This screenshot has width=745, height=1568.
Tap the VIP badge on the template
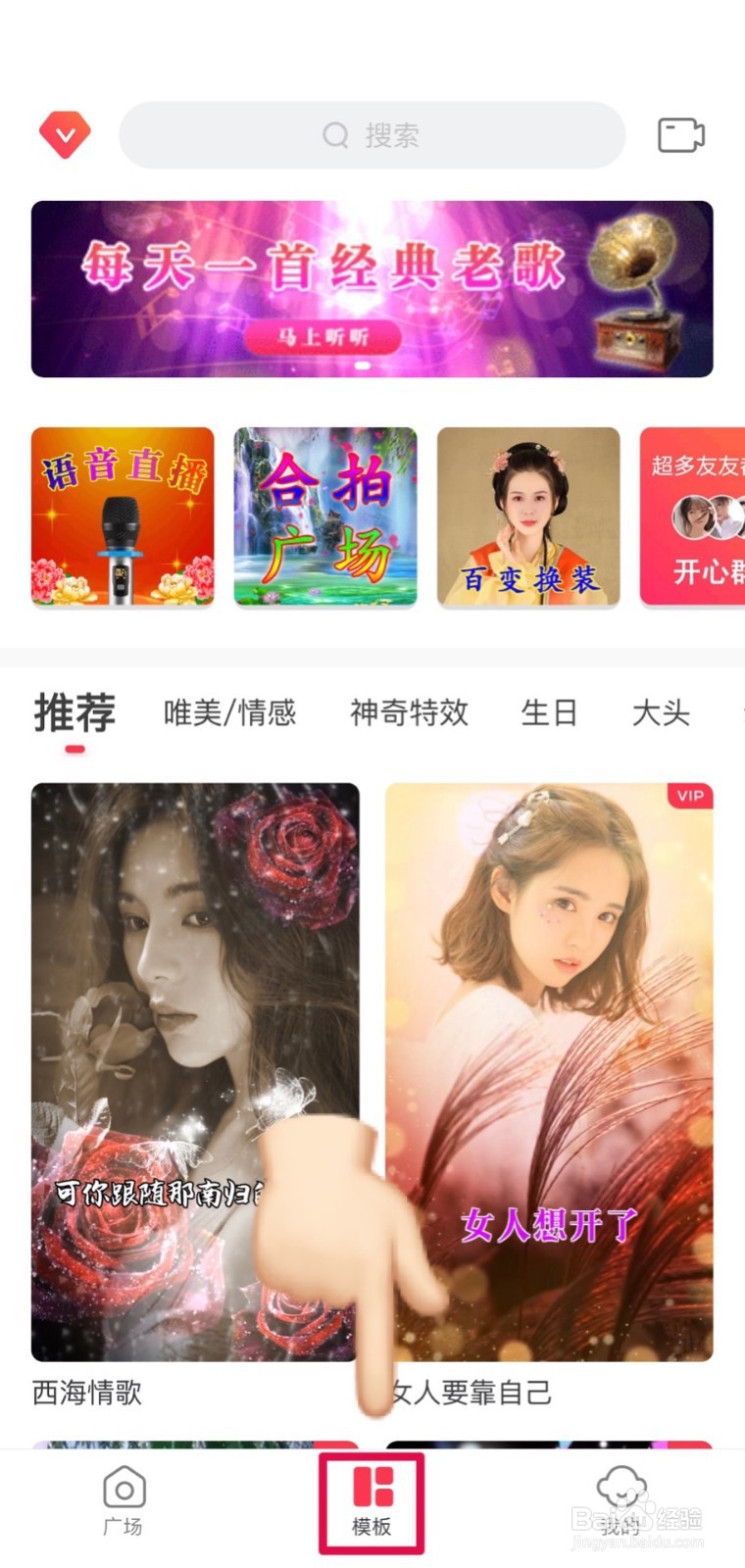[691, 797]
